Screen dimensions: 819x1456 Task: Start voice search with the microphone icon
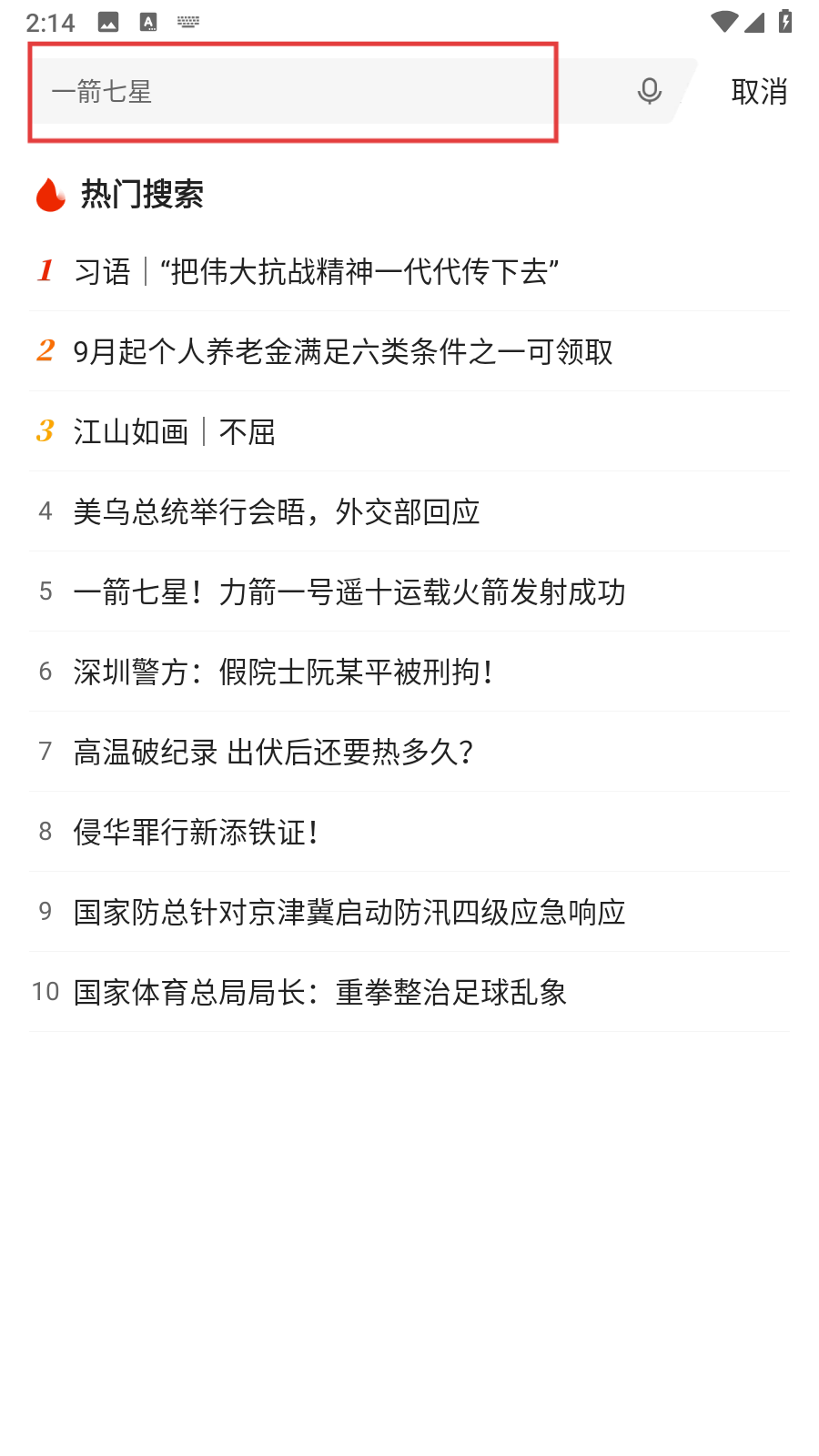pos(649,91)
